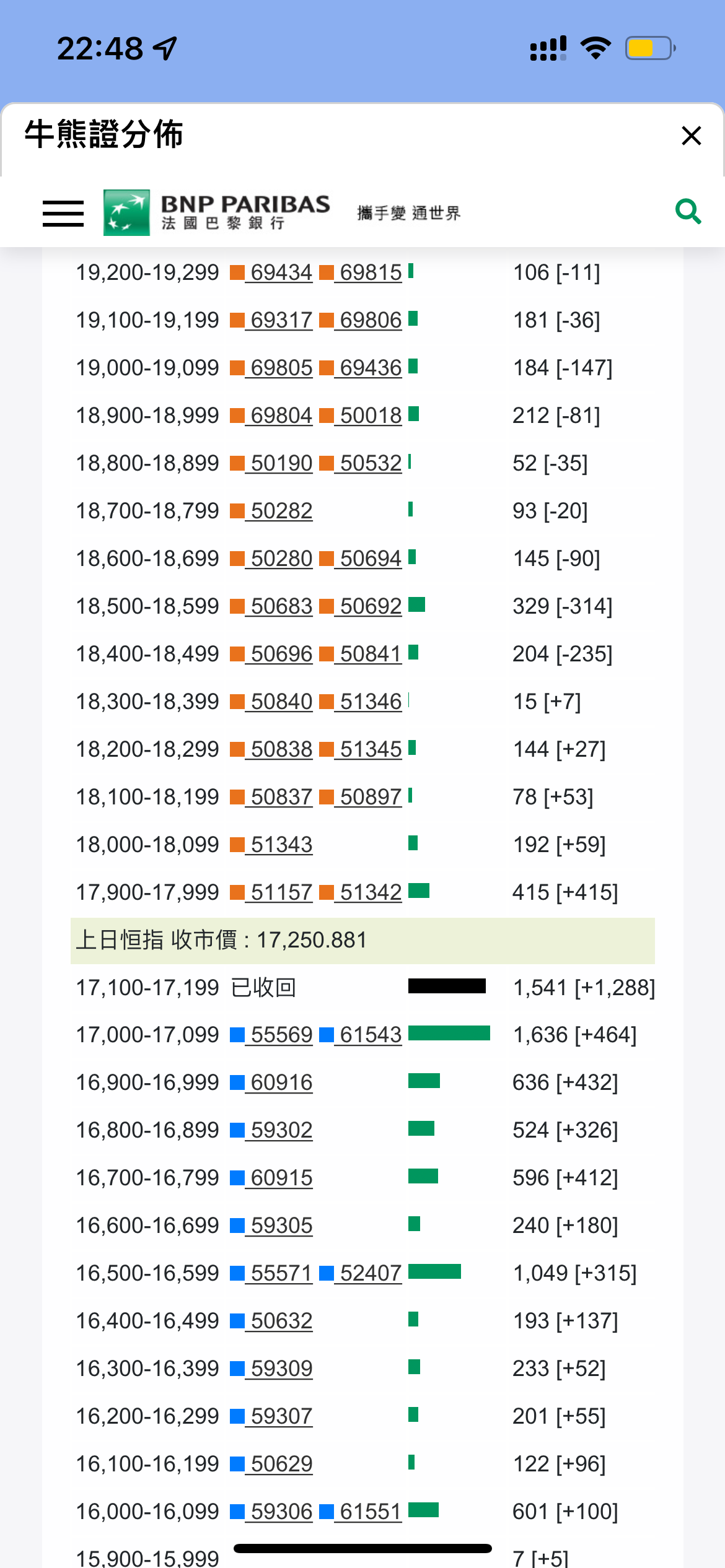Open bull contract link 52407
The width and height of the screenshot is (725, 1568).
coord(370,1273)
